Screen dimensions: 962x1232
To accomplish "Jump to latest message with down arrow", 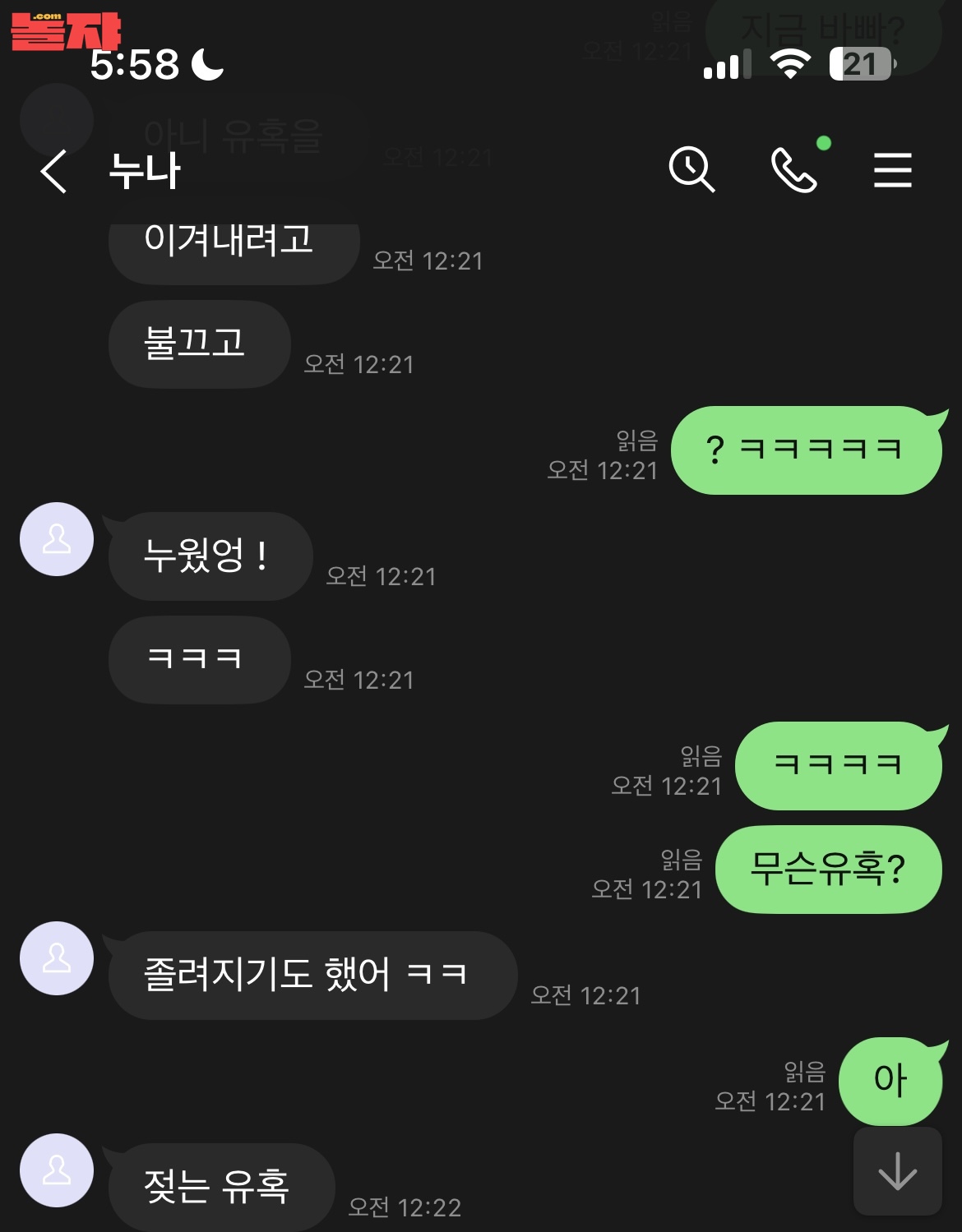I will point(897,1171).
